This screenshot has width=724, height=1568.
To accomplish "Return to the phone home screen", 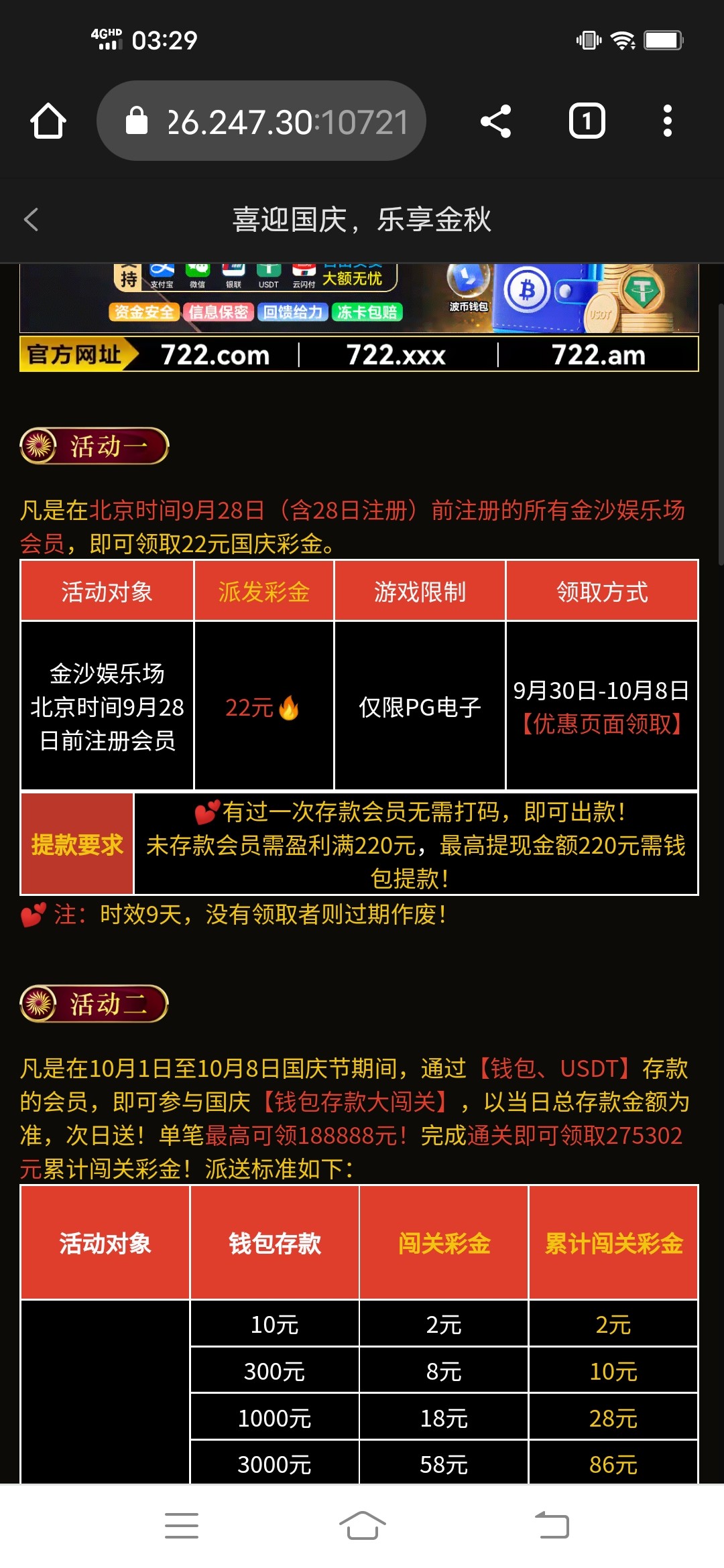I will click(x=362, y=1526).
